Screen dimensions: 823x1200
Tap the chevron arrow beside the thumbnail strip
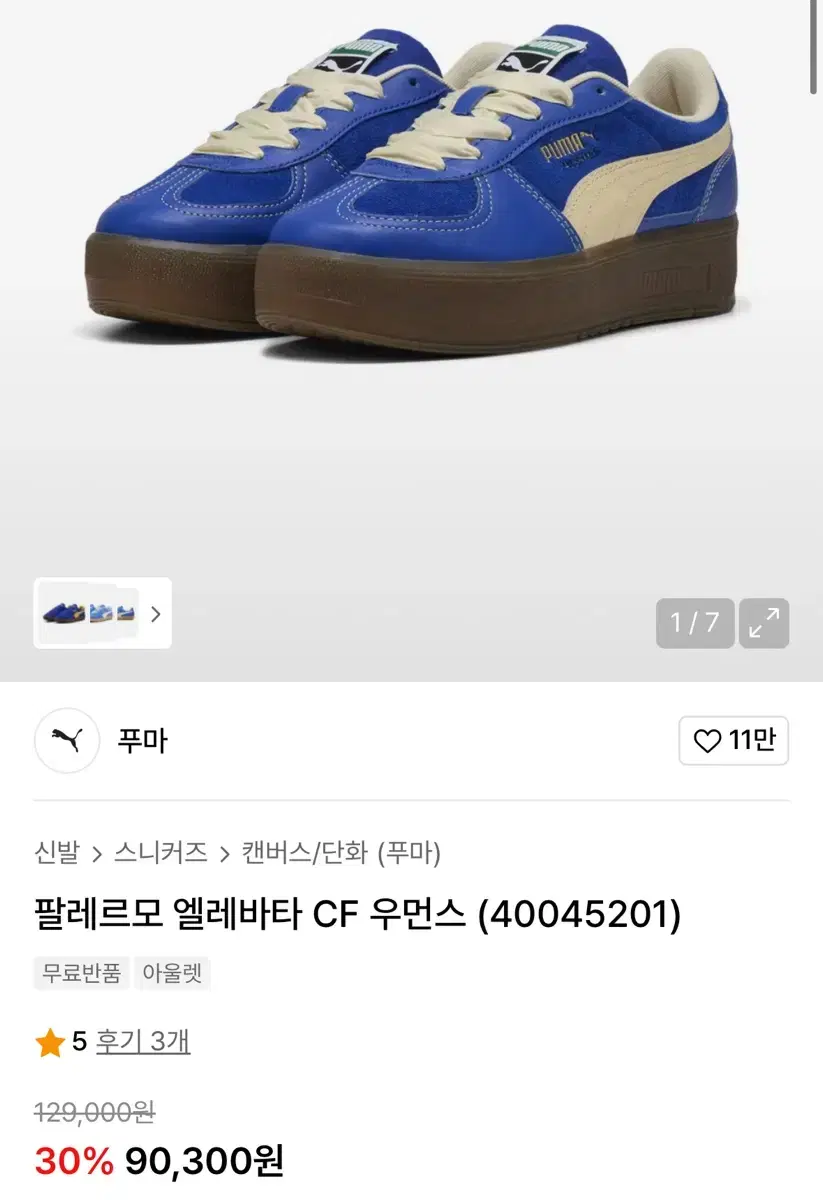155,615
